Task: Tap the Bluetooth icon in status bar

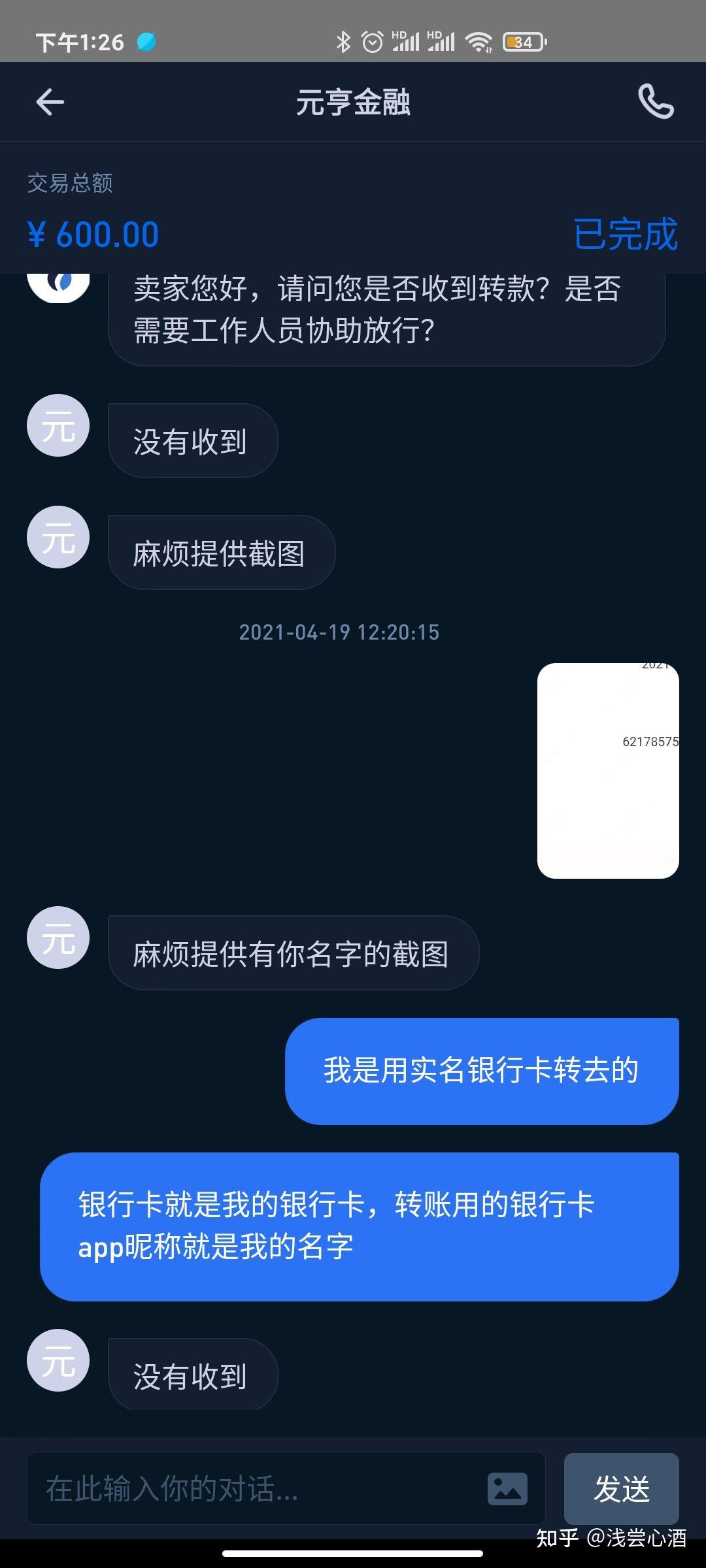Action: [343, 41]
